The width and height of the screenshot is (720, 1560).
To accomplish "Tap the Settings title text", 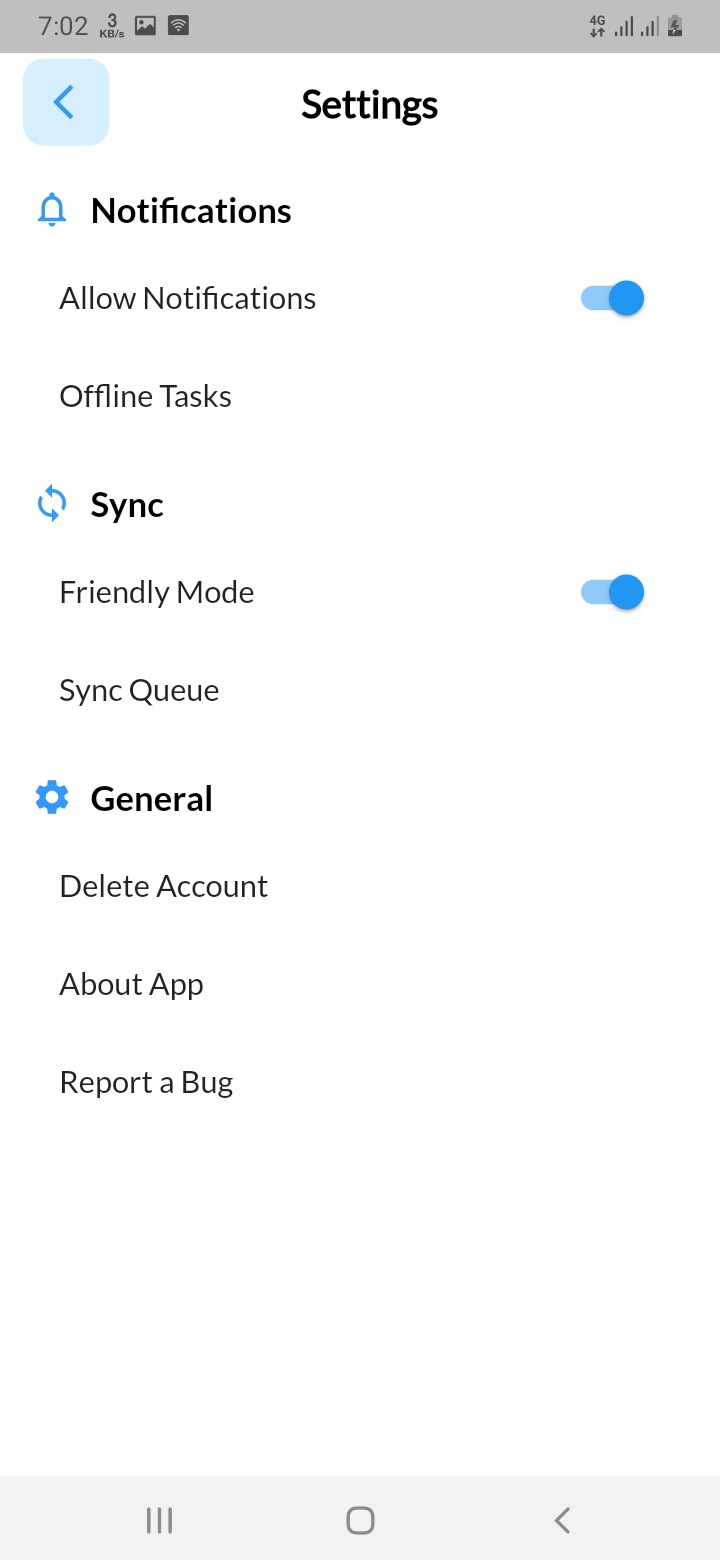I will tap(369, 104).
